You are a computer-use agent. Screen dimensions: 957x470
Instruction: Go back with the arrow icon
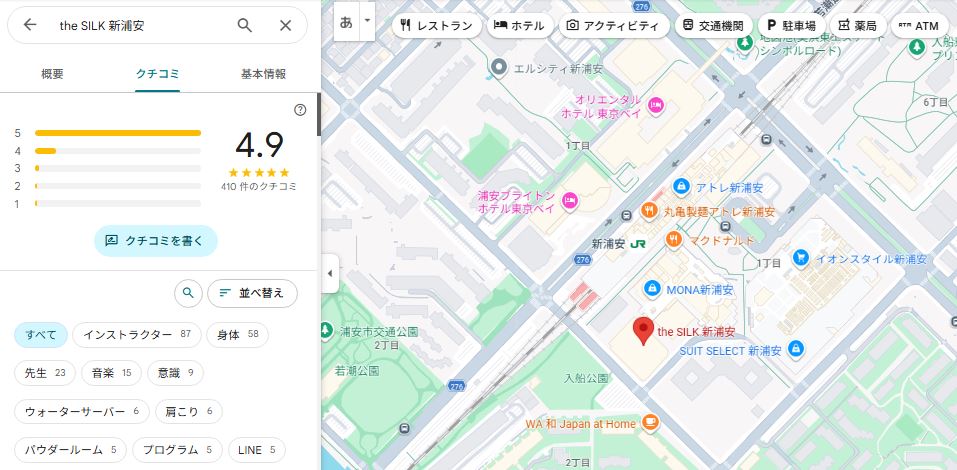(x=30, y=25)
